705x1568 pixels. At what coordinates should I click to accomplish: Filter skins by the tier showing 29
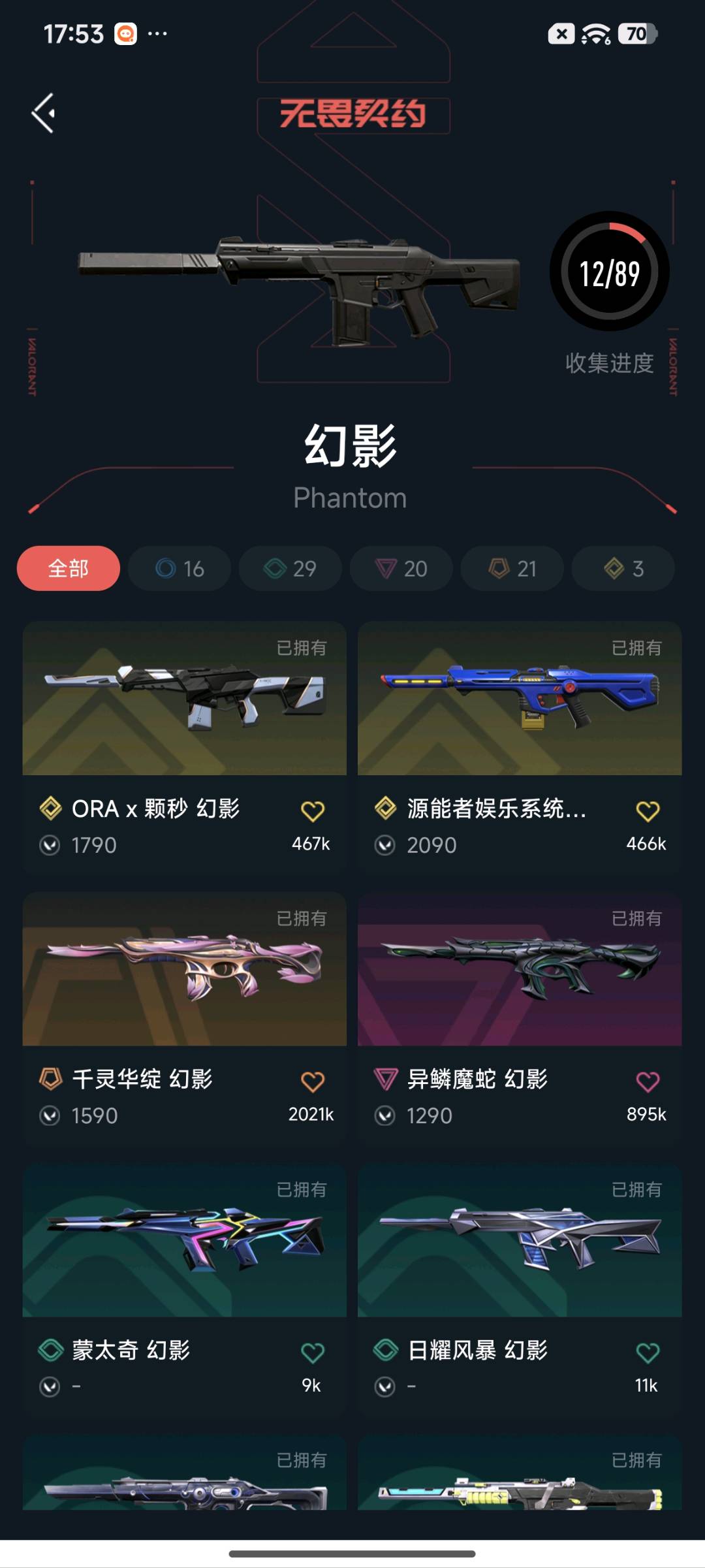click(x=290, y=568)
